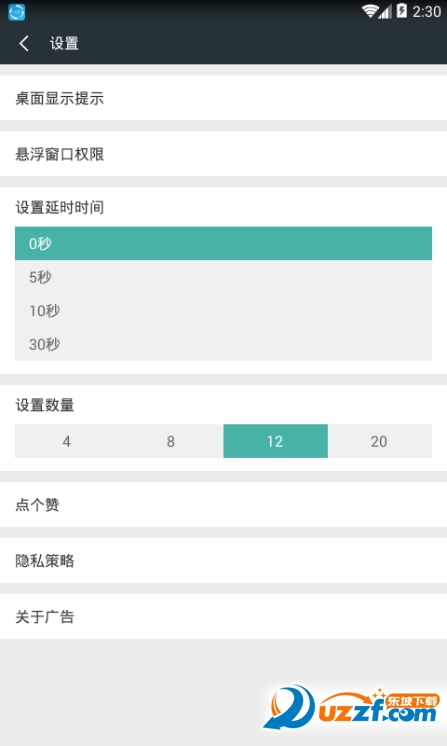Go back from the 设置 screen
The height and width of the screenshot is (746, 447).
[24, 43]
